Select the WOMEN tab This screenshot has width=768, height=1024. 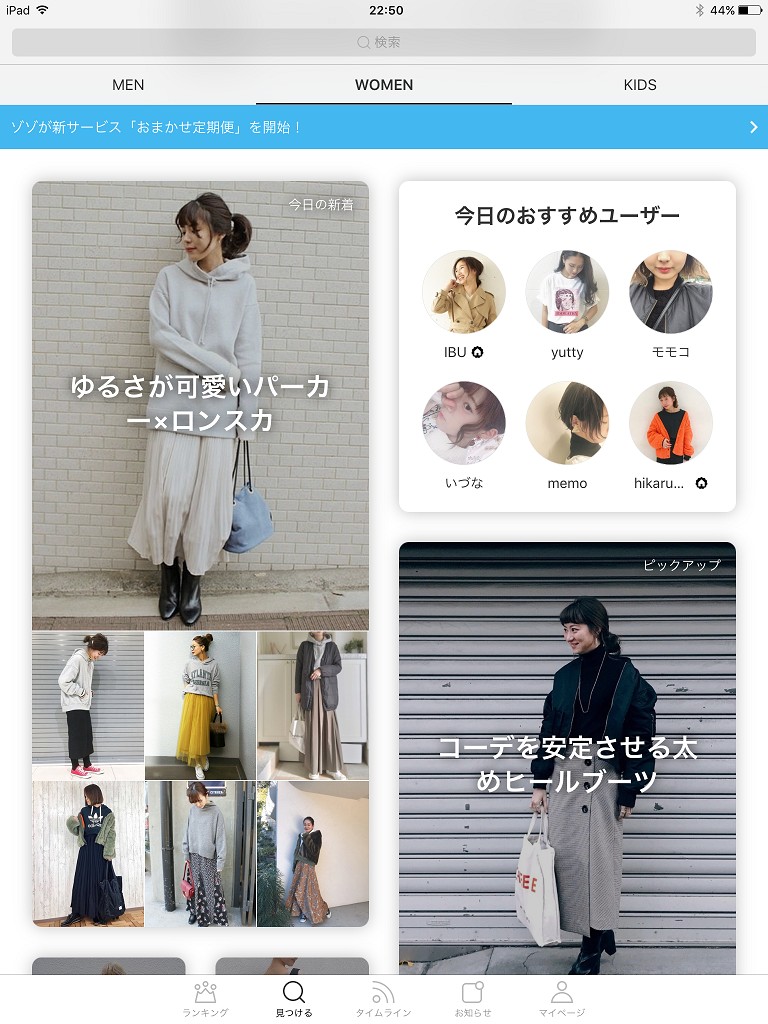384,85
